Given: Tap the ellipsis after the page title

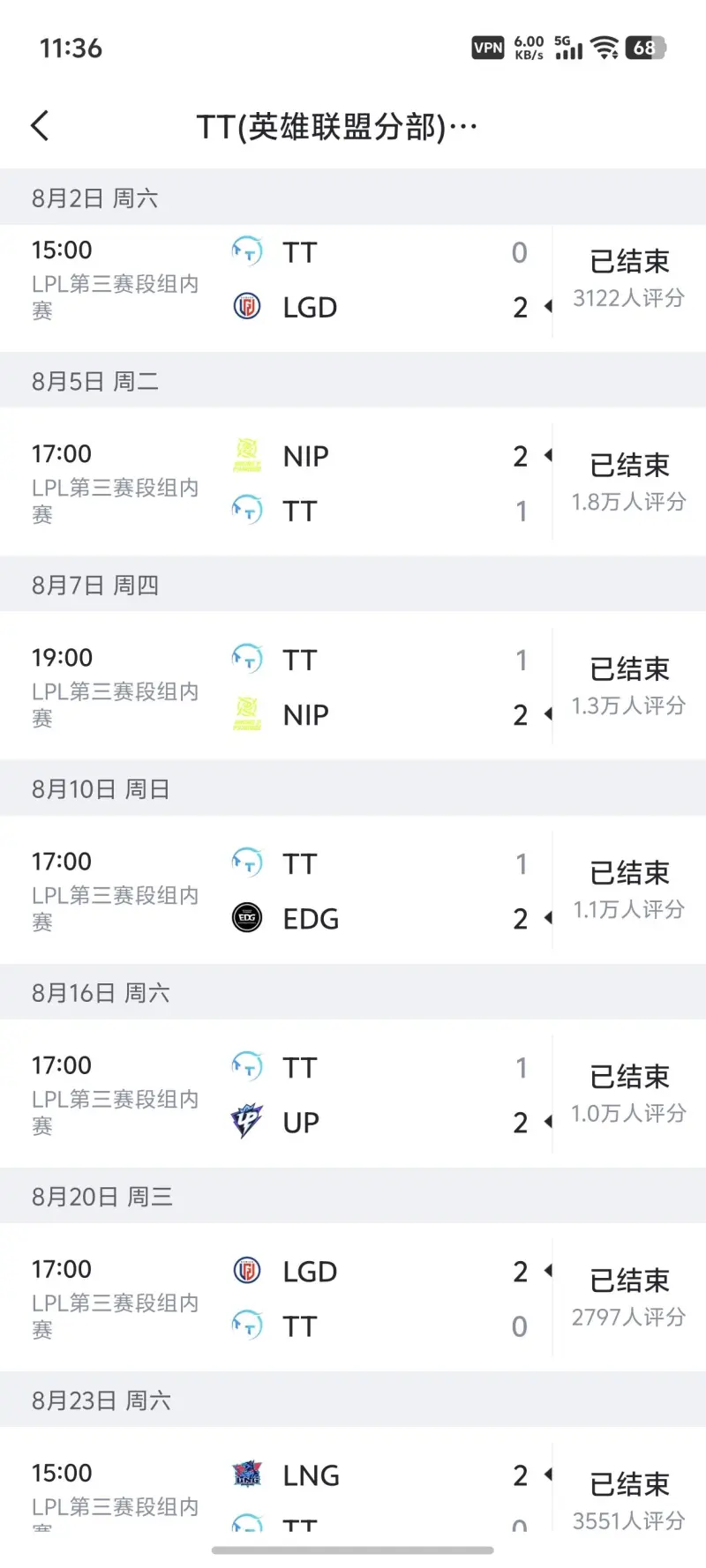Looking at the screenshot, I should (x=468, y=128).
